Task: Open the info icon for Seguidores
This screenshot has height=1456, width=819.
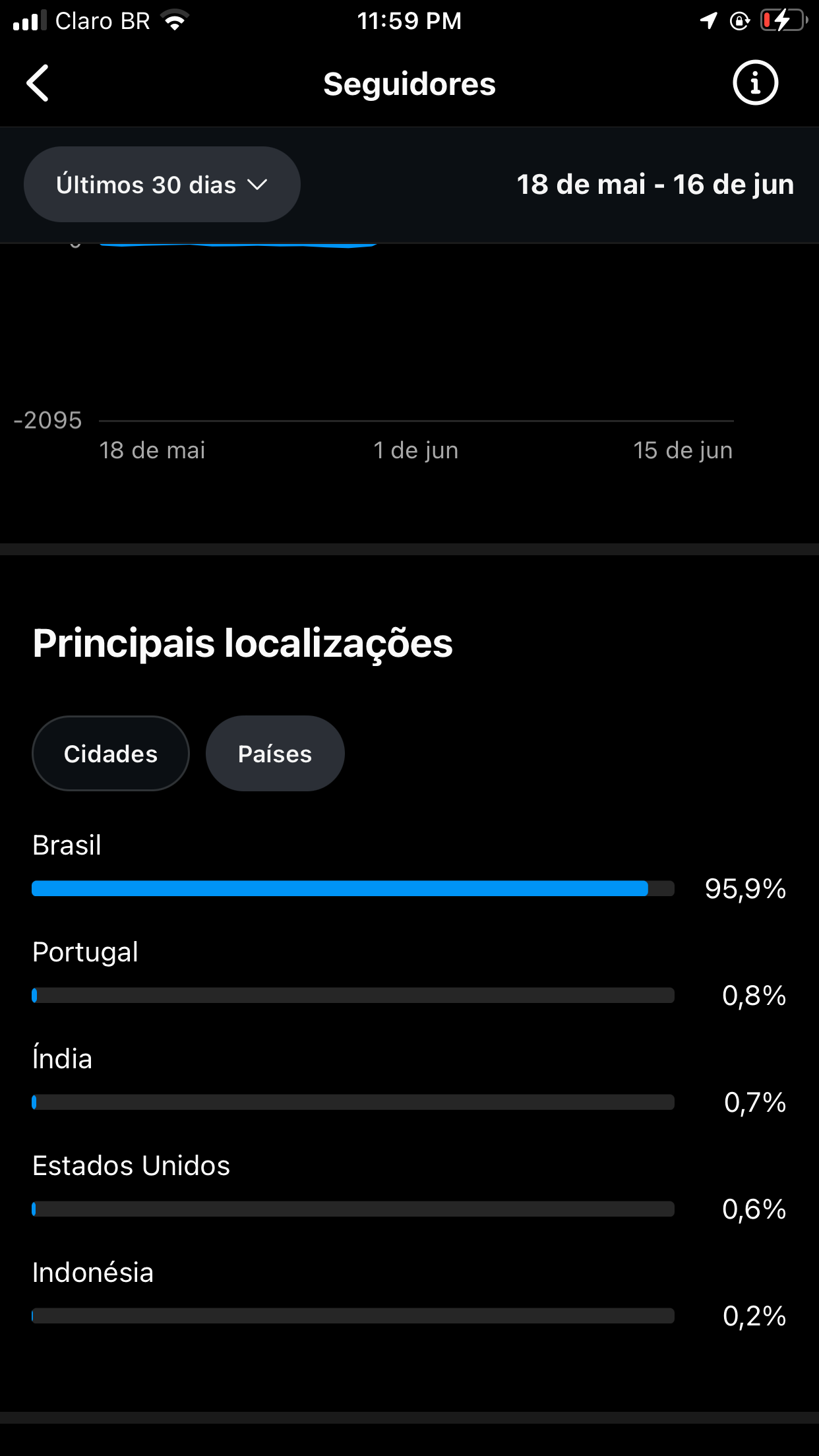Action: (x=755, y=83)
